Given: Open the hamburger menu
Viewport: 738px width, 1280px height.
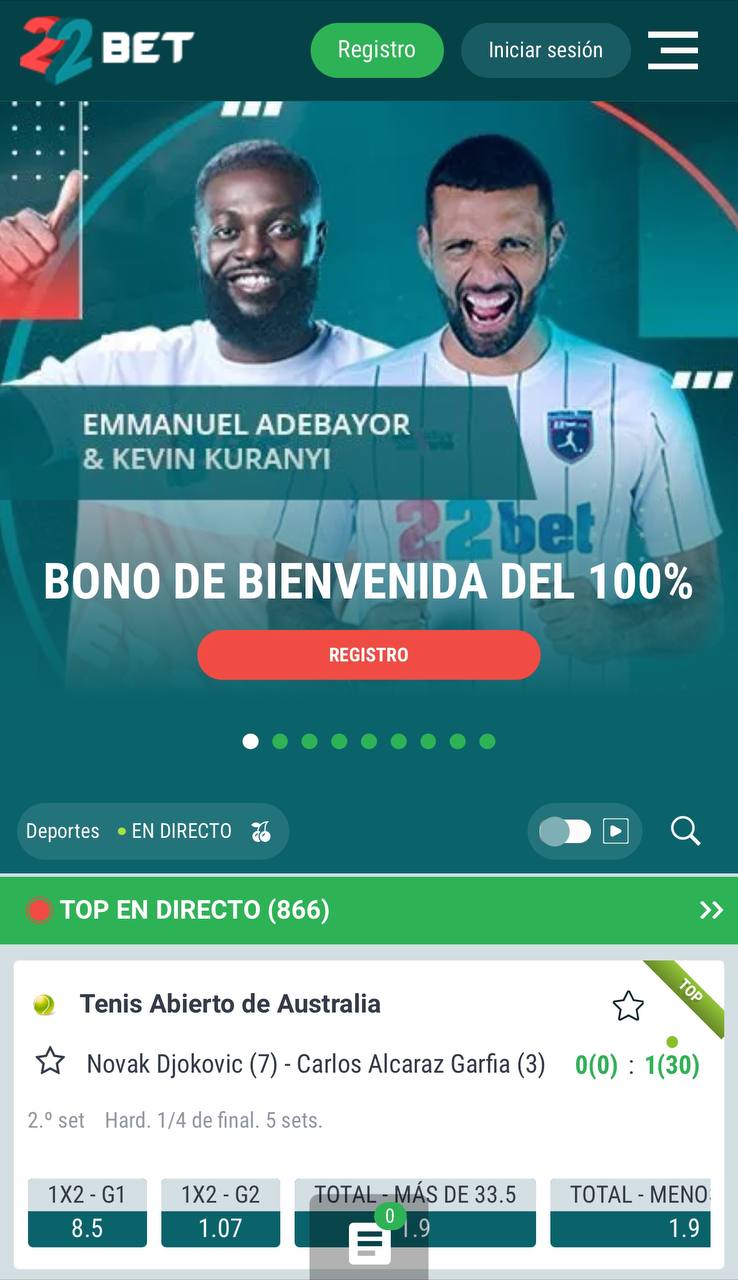Looking at the screenshot, I should coord(672,50).
